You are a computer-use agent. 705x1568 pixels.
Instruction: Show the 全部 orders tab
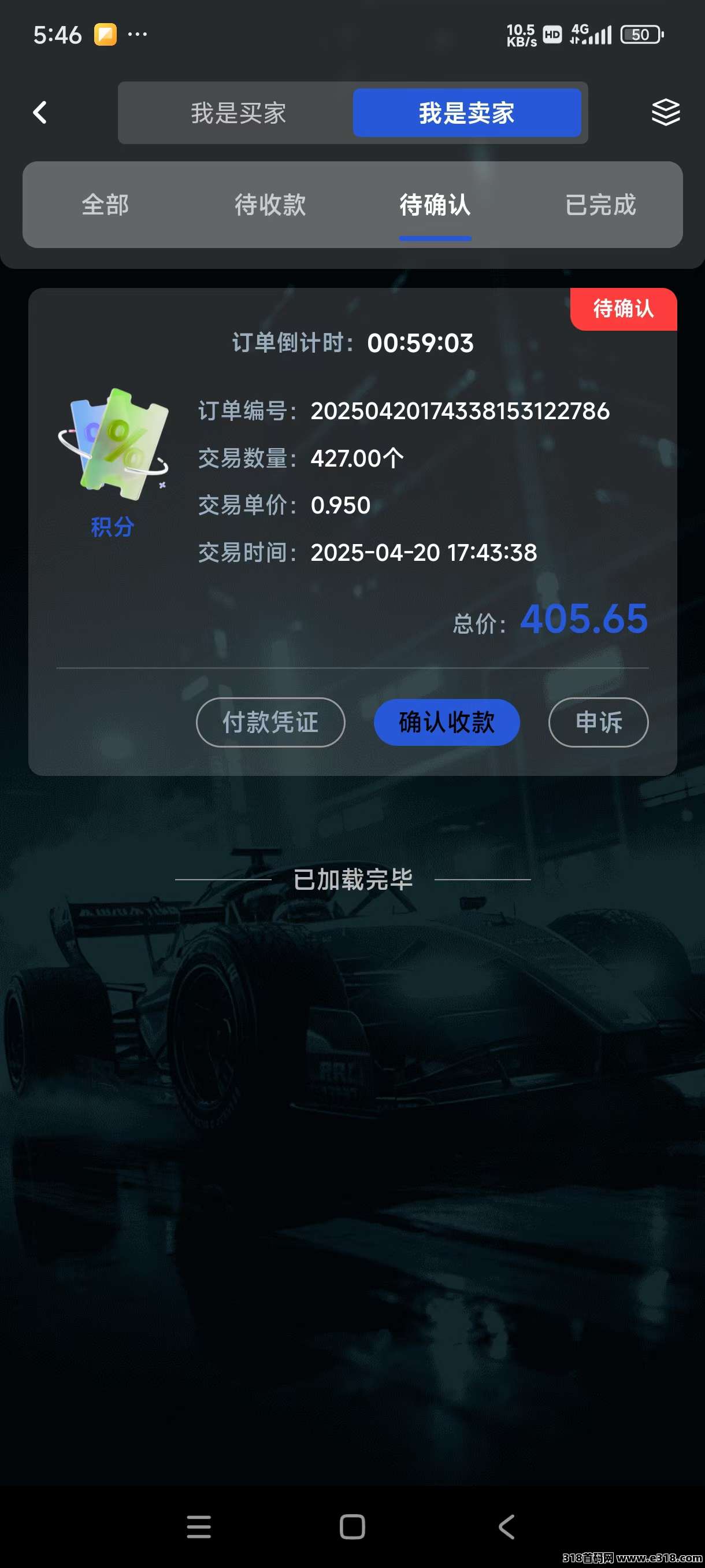click(105, 205)
